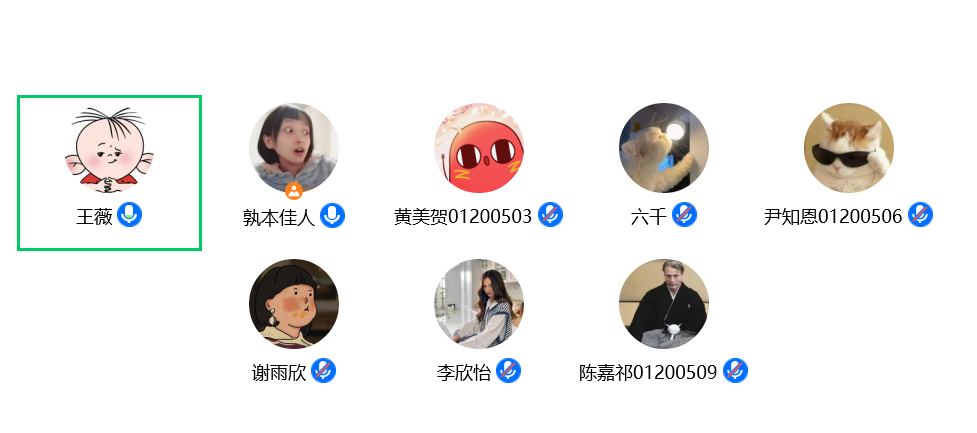Tap 李欣怡's participant avatar
The image size is (977, 433).
click(478, 304)
